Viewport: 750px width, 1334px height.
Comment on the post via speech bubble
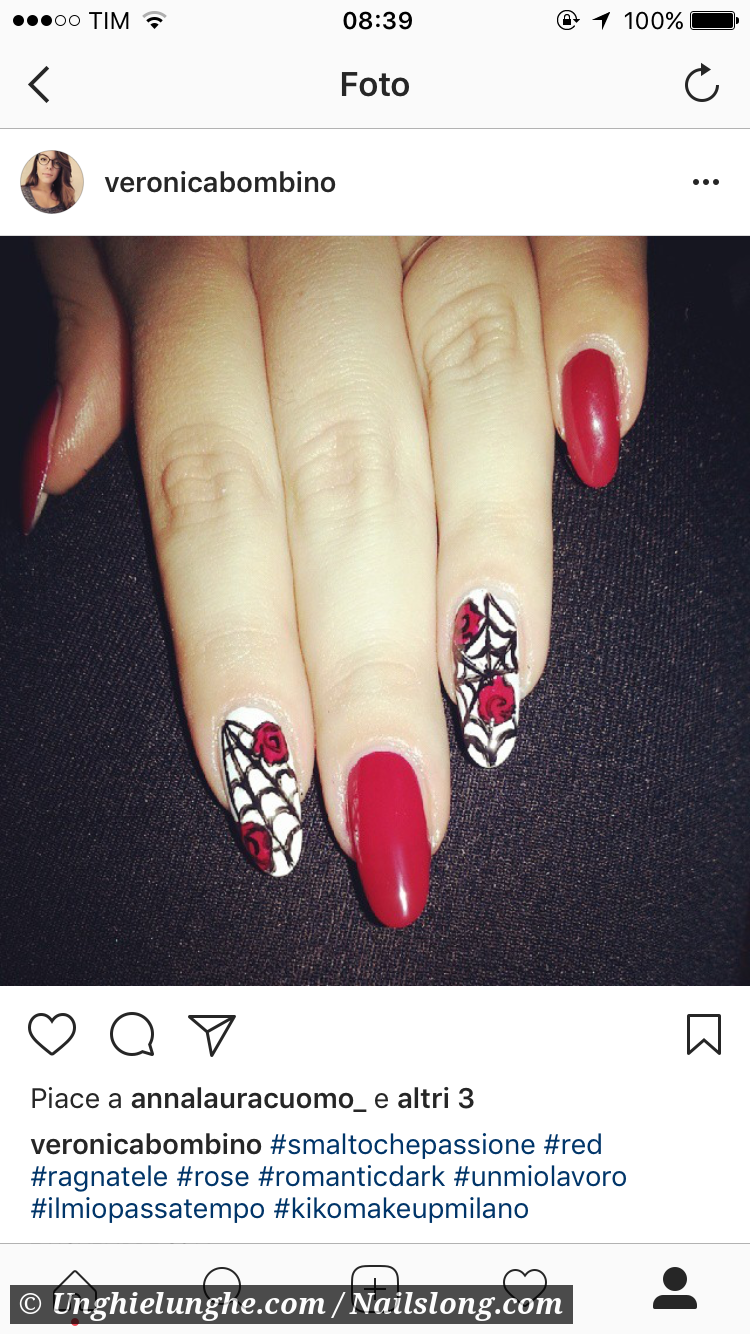click(132, 1035)
